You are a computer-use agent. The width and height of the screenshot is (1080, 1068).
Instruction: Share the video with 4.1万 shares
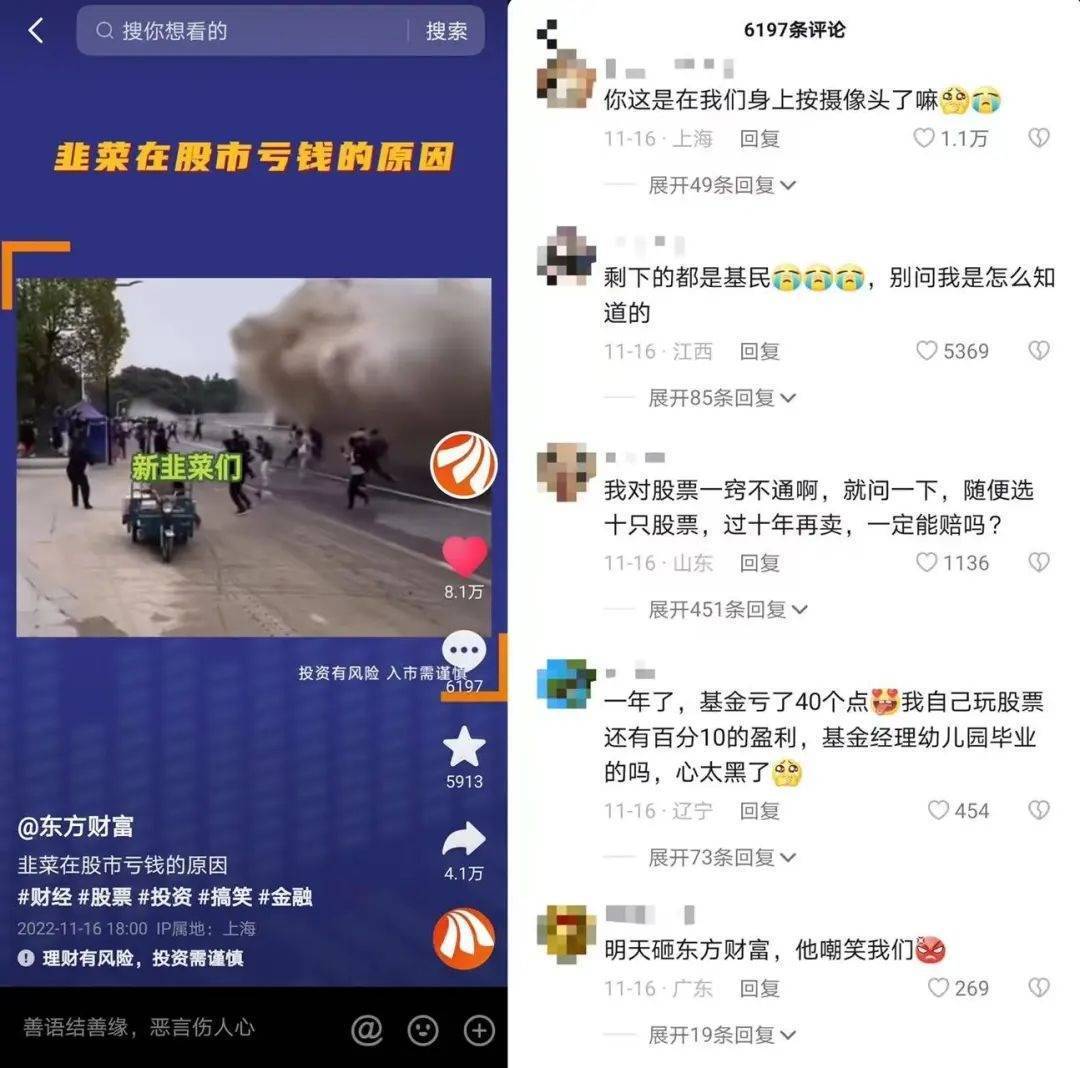(x=464, y=840)
